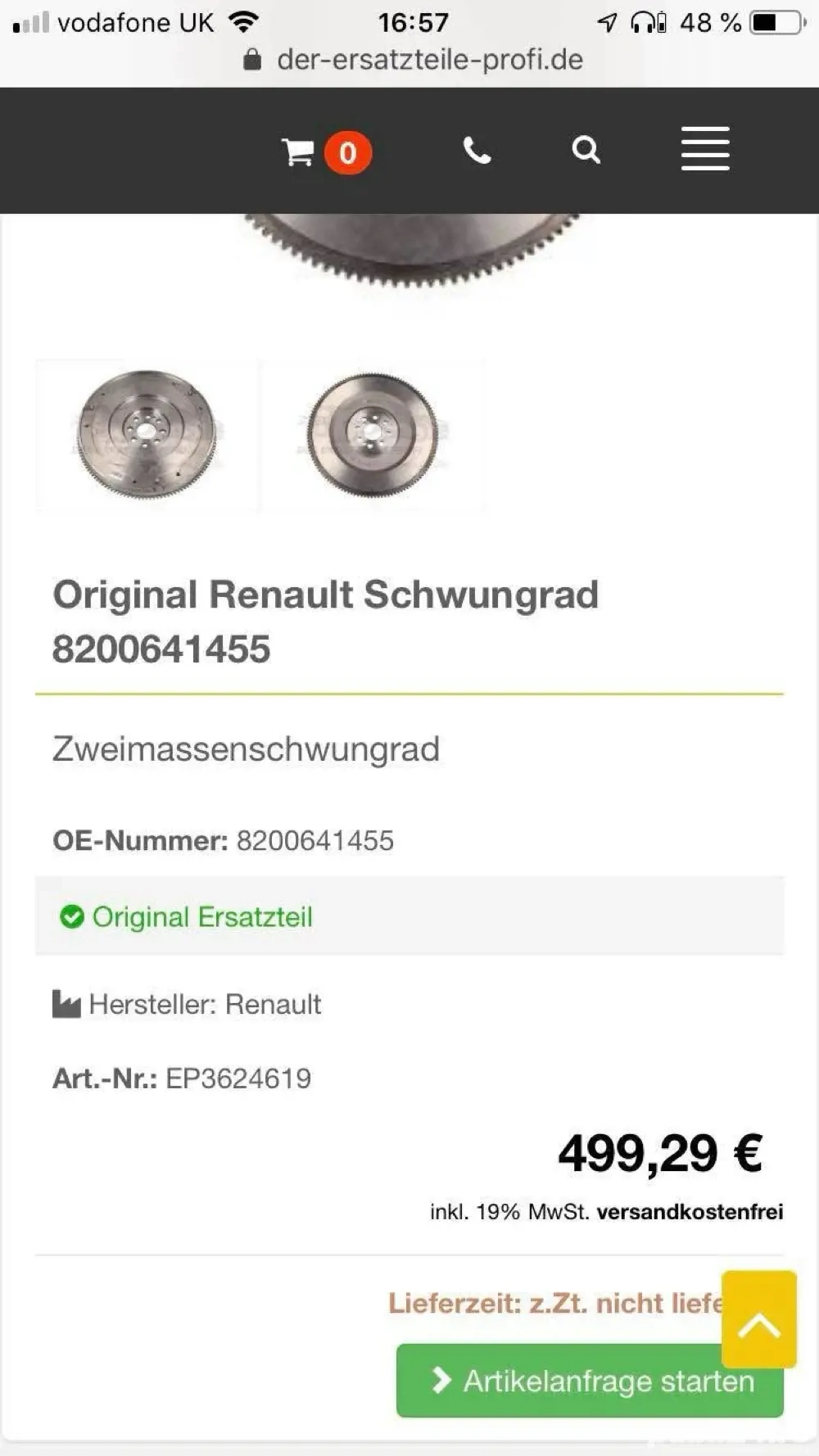Tap the phone contact icon
819x1456 pixels.
(477, 151)
